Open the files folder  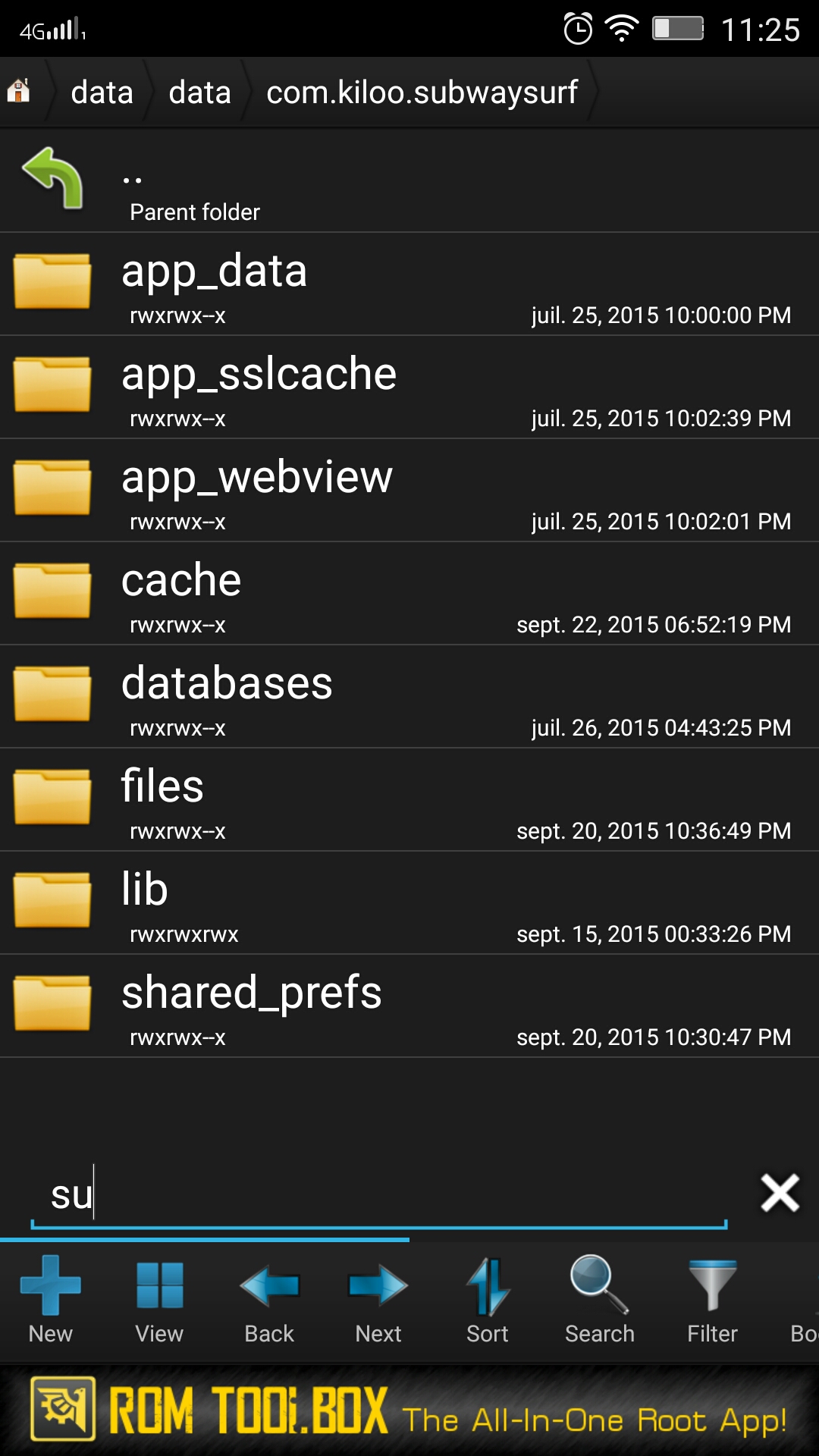tap(409, 800)
